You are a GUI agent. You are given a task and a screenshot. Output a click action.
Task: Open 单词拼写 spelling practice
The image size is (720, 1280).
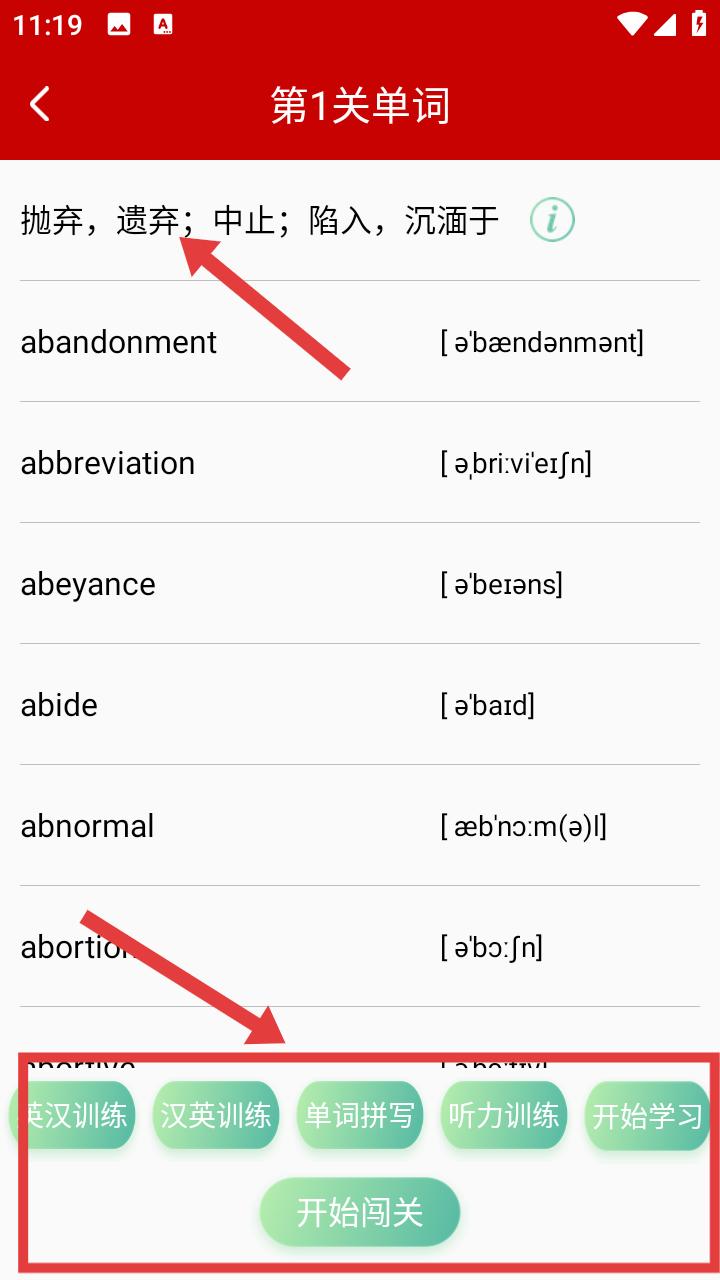click(360, 1115)
